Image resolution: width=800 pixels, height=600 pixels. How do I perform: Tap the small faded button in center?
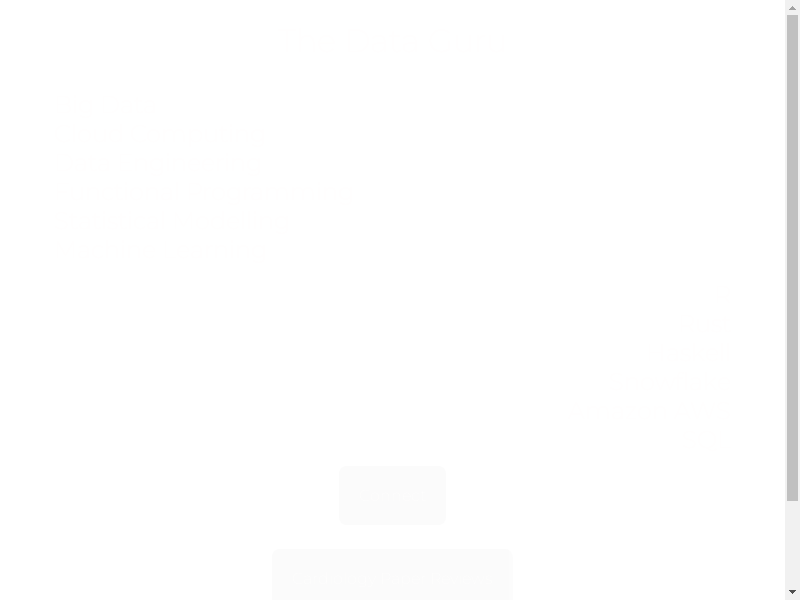pos(392,495)
